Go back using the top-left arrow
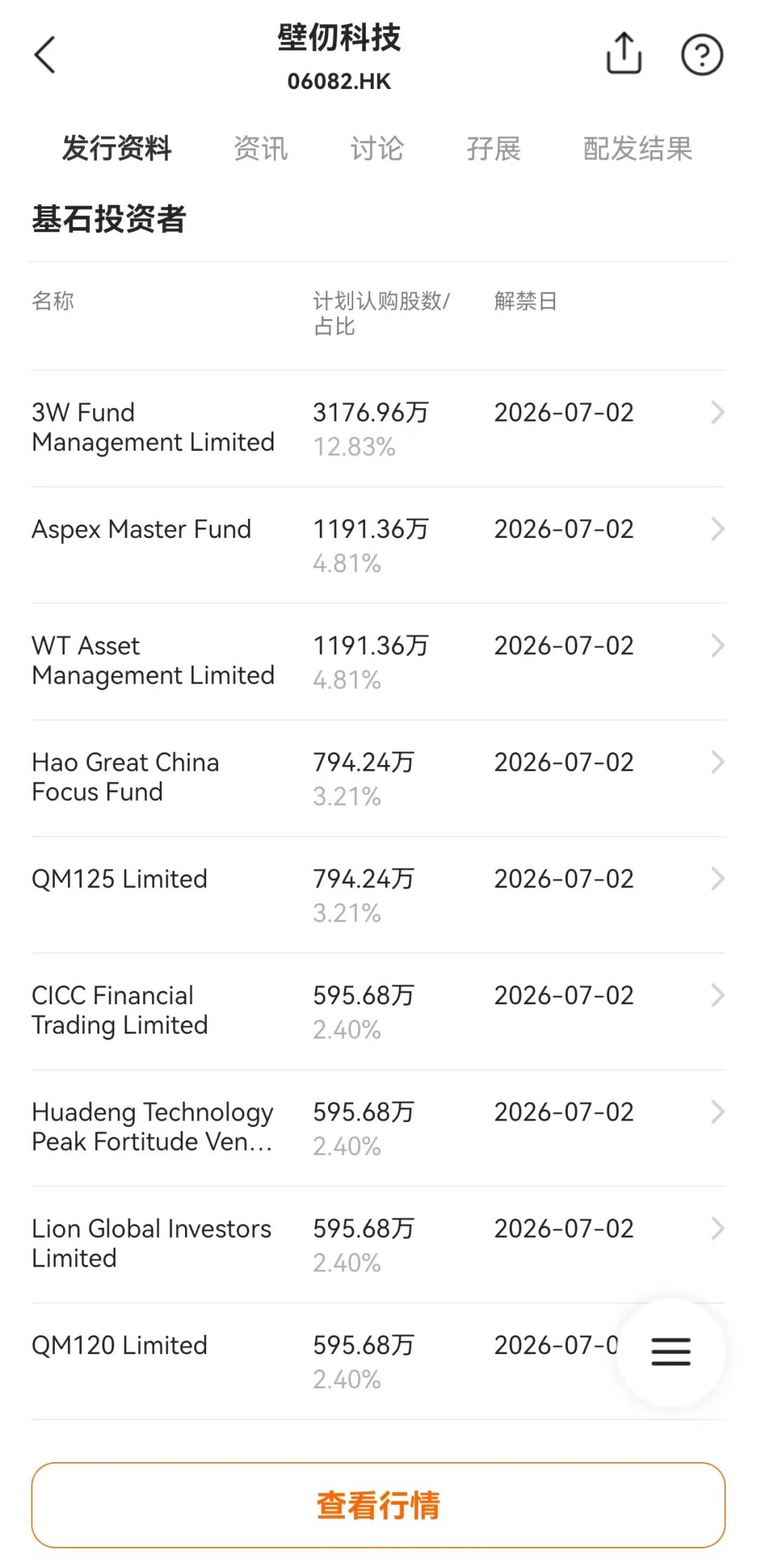Viewport: 757px width, 1568px height. coord(45,55)
